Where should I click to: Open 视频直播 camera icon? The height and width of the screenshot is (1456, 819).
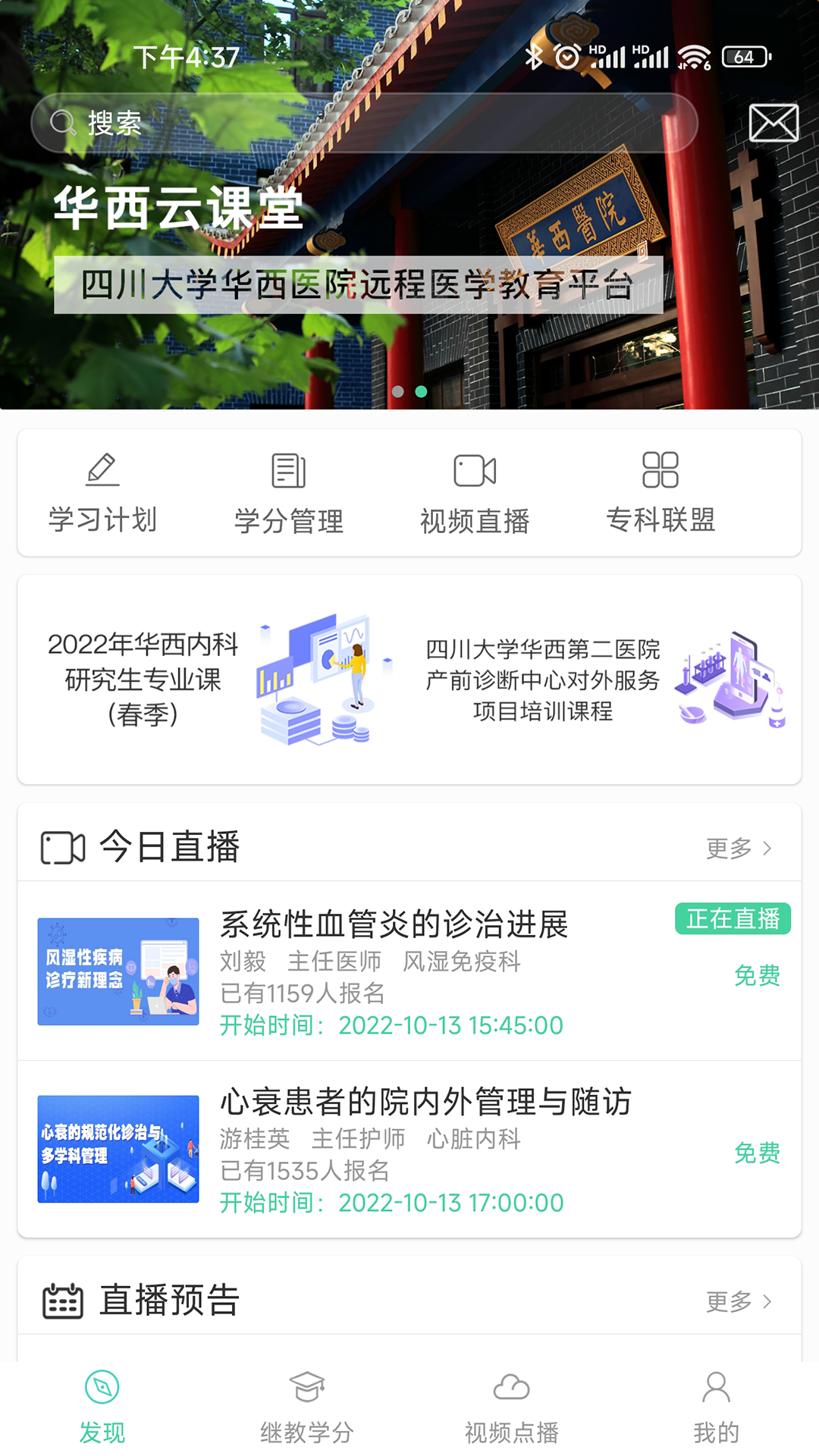[475, 470]
